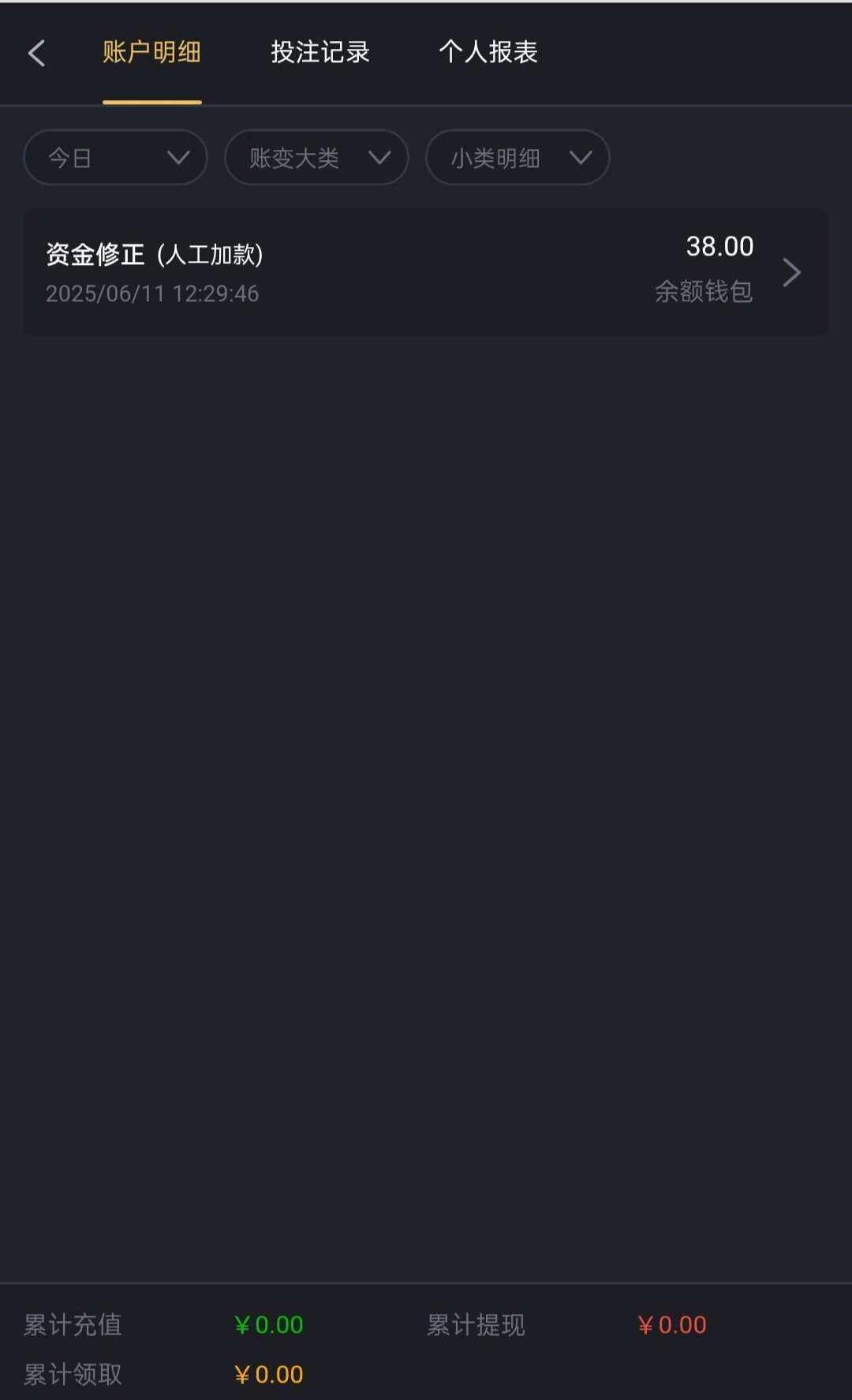Viewport: 852px width, 1400px height.
Task: Tap the timestamp 2025/06/11 12:29:46
Action: click(152, 293)
